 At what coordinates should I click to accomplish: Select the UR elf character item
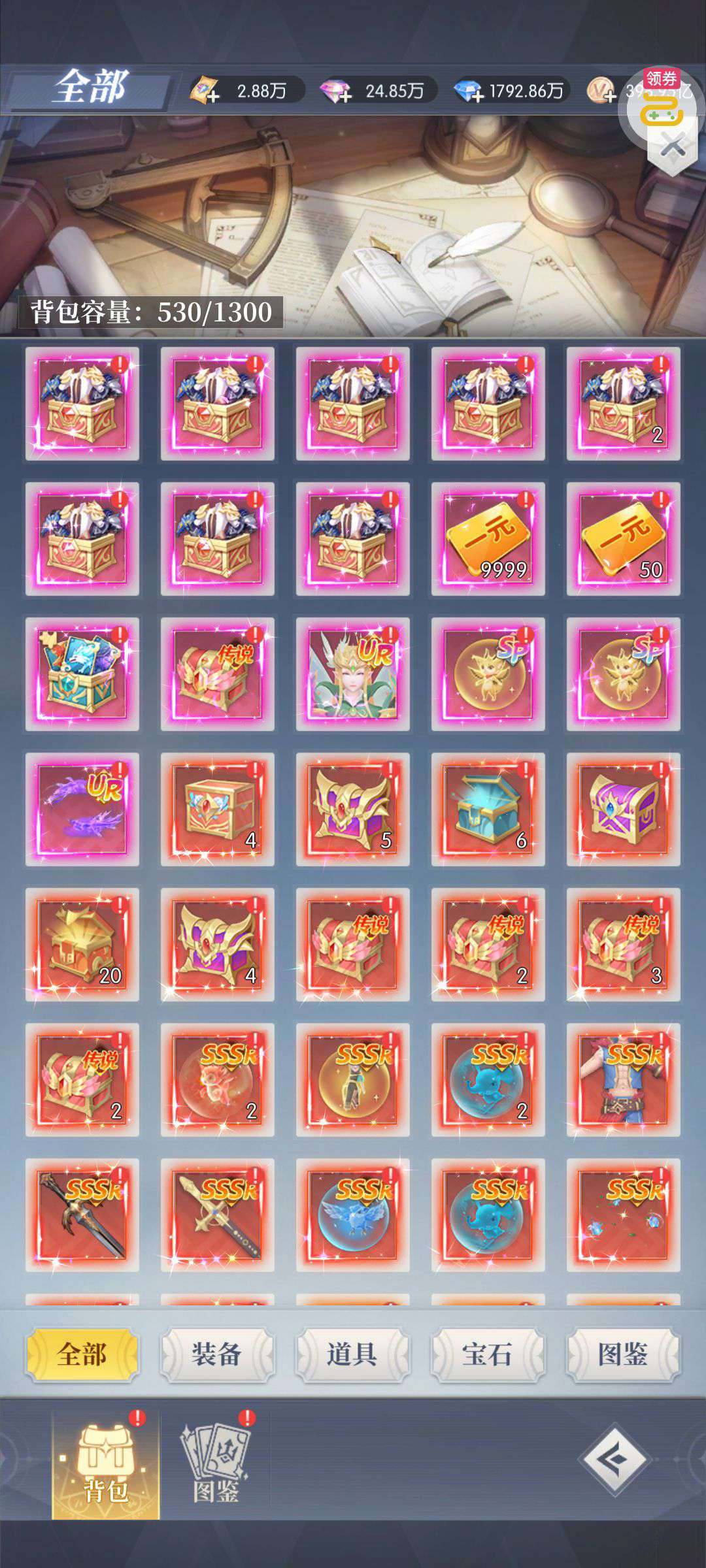352,674
